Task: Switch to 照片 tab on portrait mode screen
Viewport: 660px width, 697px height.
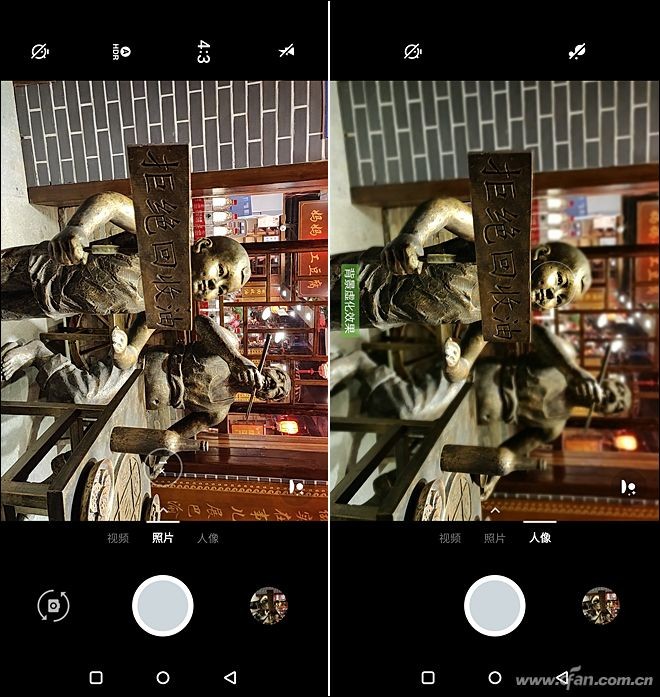Action: pyautogui.click(x=494, y=538)
